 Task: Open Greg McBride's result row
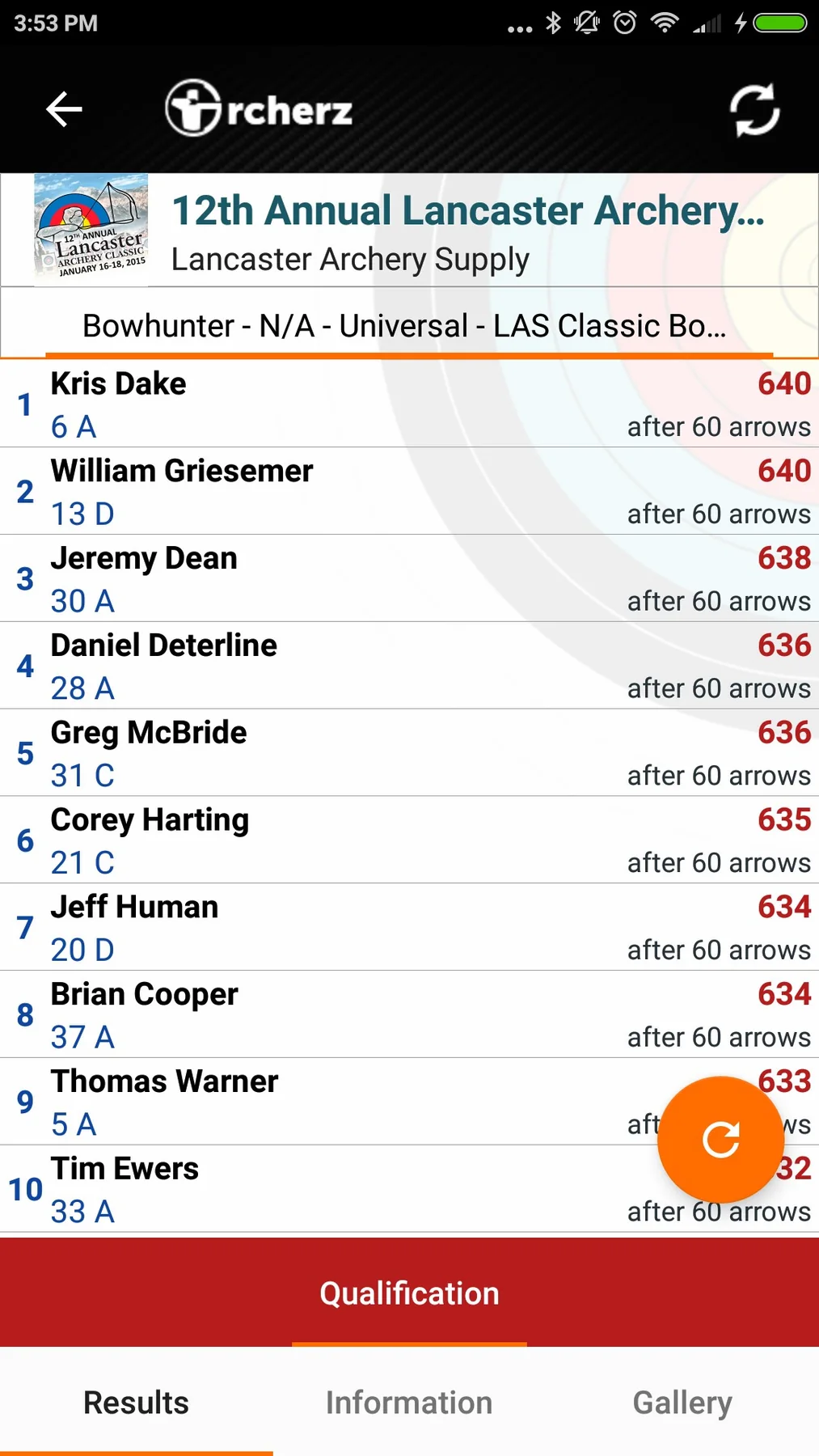pos(409,753)
